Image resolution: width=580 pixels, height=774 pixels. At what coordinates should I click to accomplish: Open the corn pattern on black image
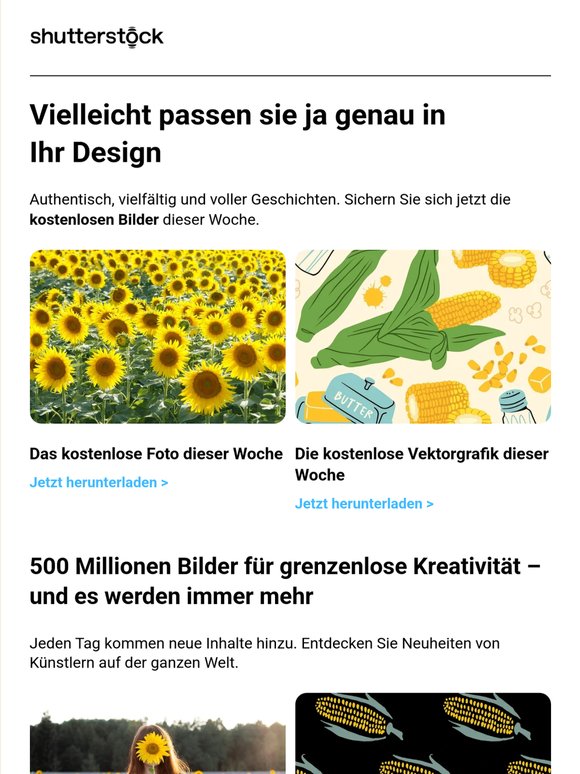point(423,734)
